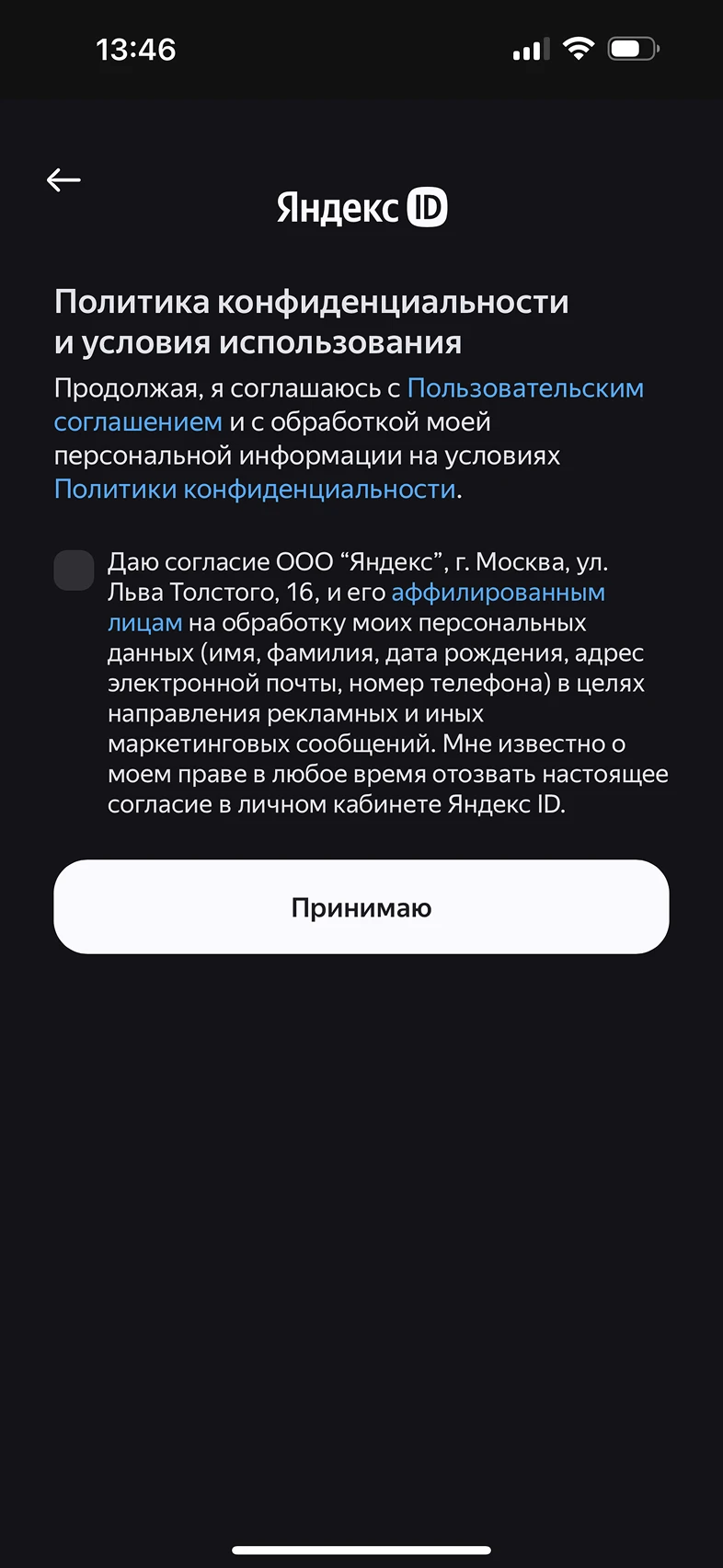Open the Политики конфиденциальности link
The image size is (723, 1568).
[255, 489]
